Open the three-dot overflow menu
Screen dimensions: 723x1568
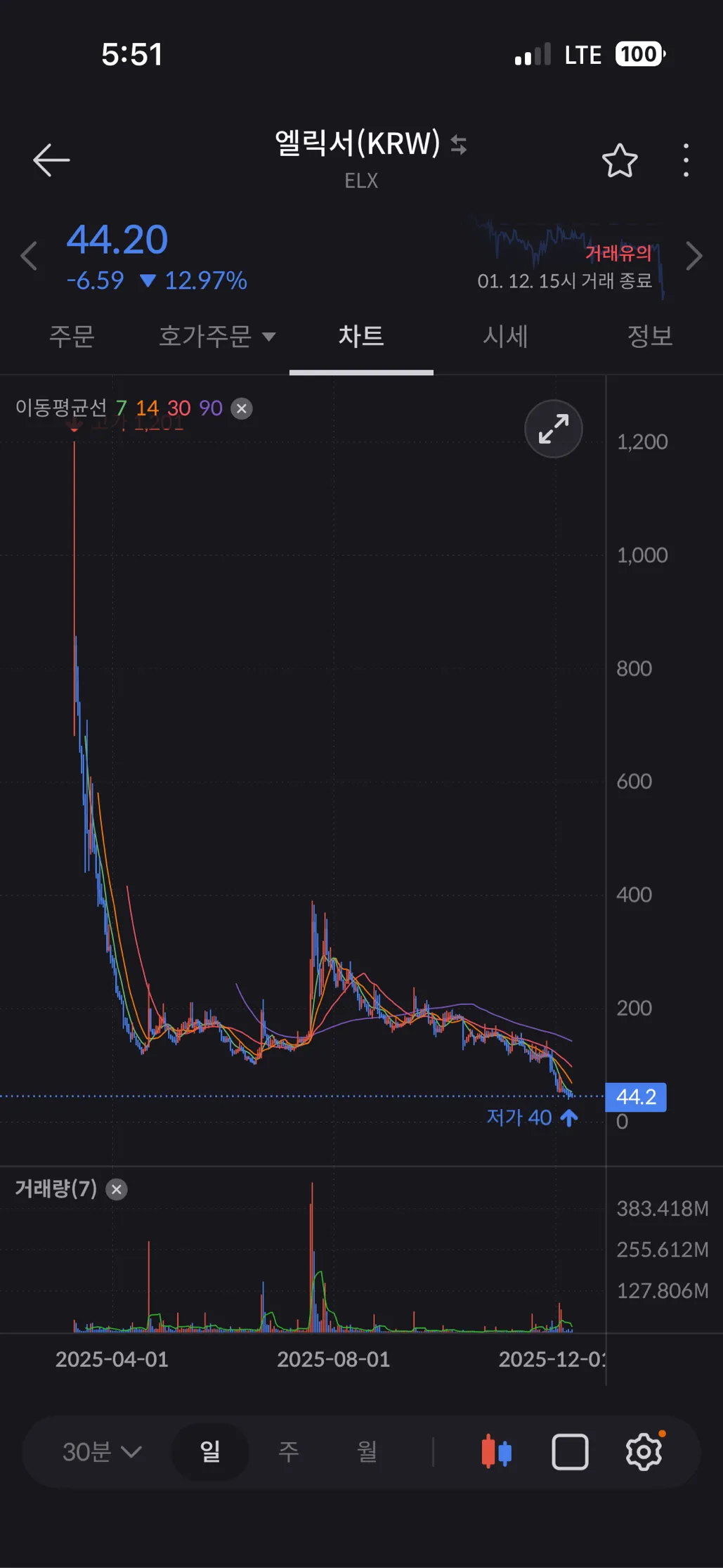[686, 160]
